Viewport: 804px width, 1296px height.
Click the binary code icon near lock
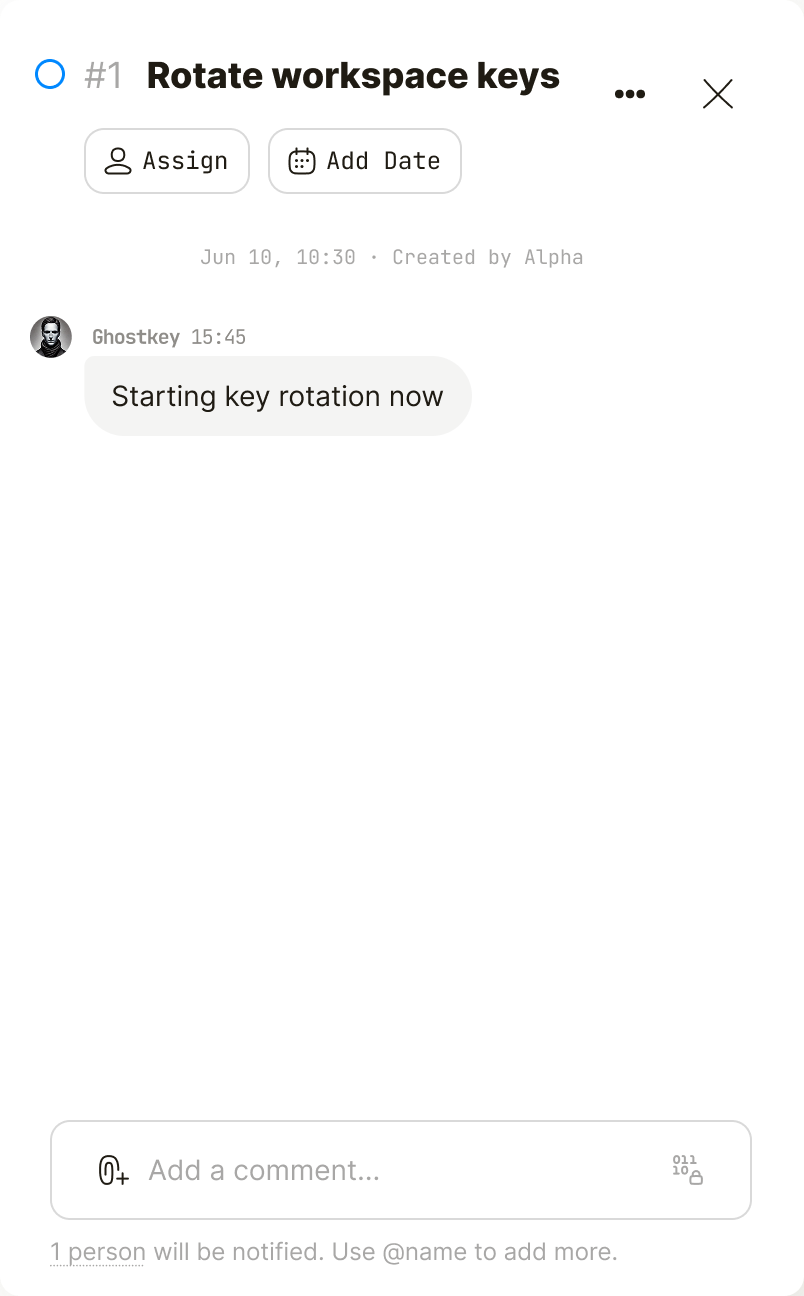(683, 1163)
